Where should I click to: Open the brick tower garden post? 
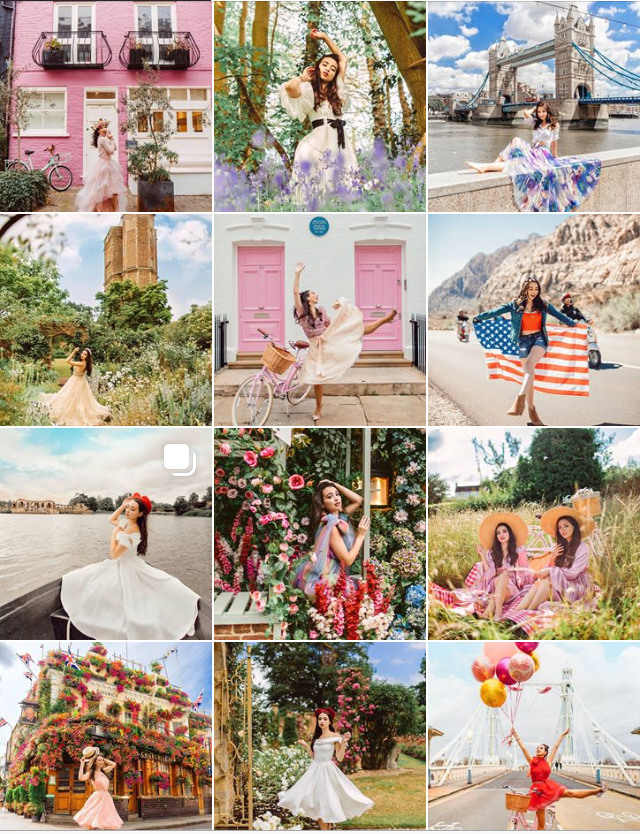point(105,319)
